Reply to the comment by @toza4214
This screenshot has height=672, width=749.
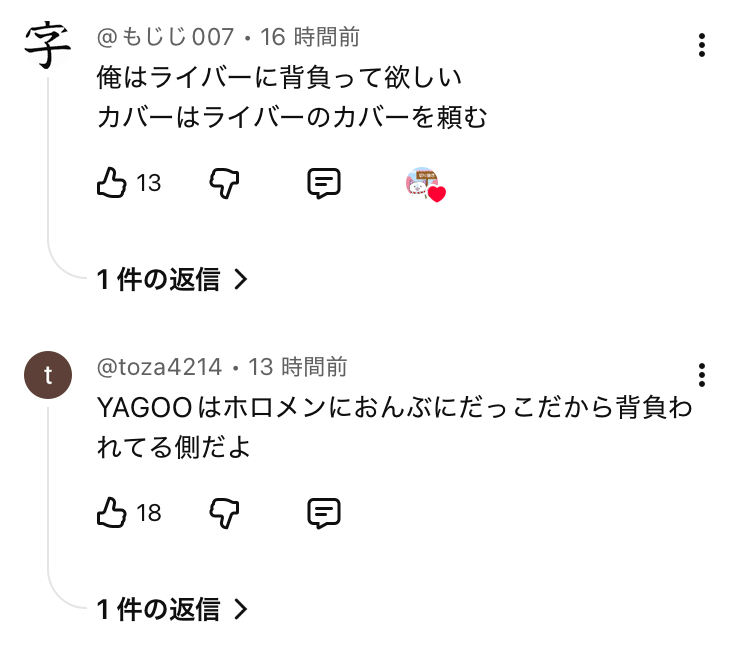(323, 513)
